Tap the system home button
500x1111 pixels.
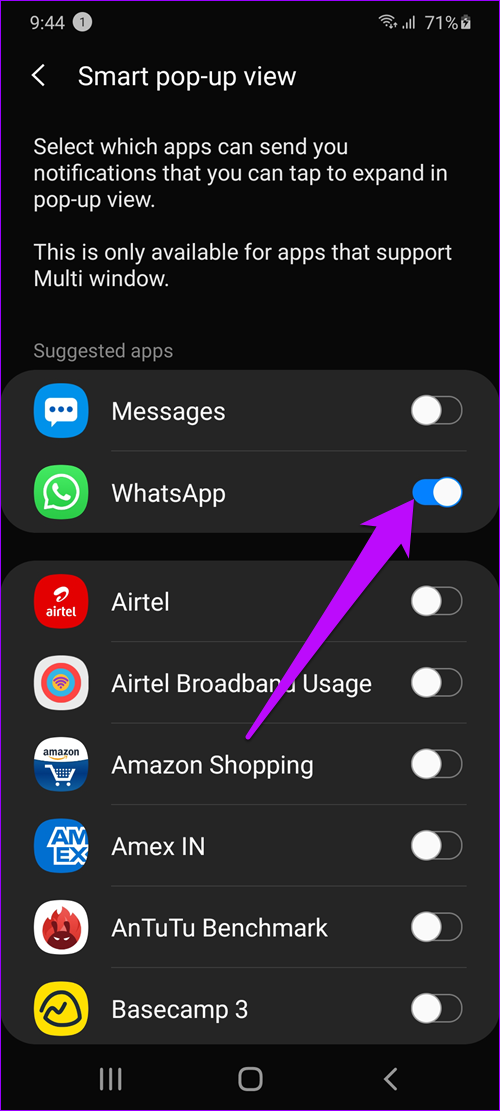coord(250,1079)
